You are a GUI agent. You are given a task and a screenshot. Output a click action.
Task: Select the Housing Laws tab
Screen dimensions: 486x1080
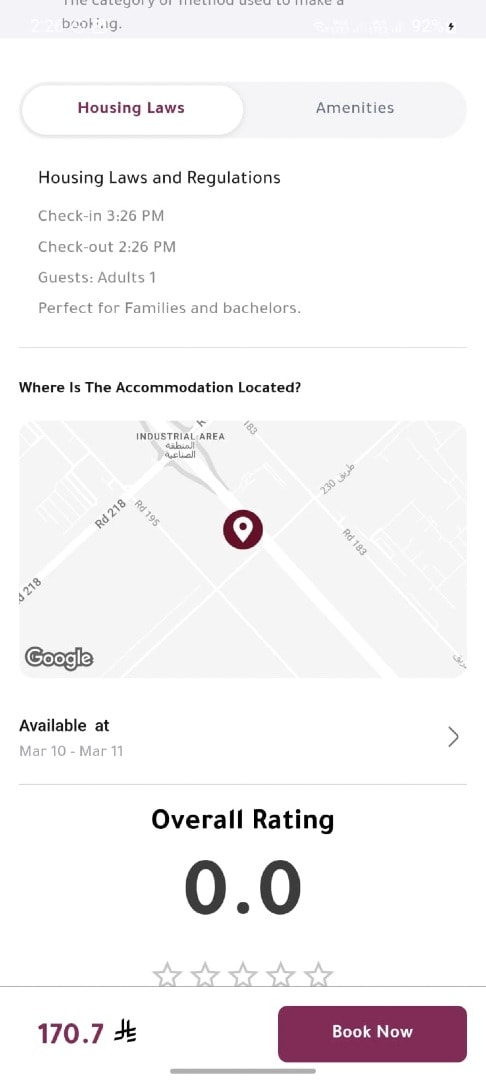click(131, 108)
